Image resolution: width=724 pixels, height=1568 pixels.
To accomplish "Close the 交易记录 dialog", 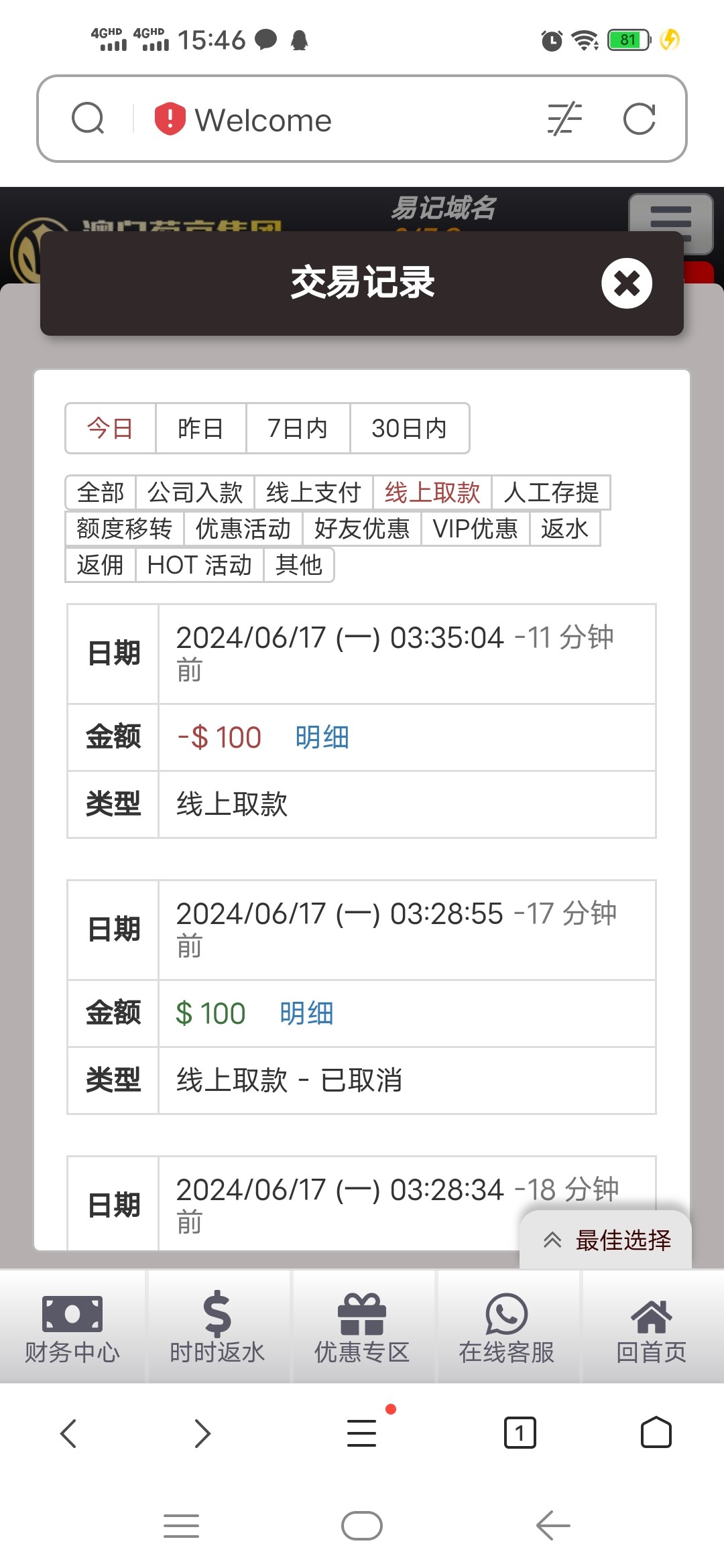I will (626, 283).
